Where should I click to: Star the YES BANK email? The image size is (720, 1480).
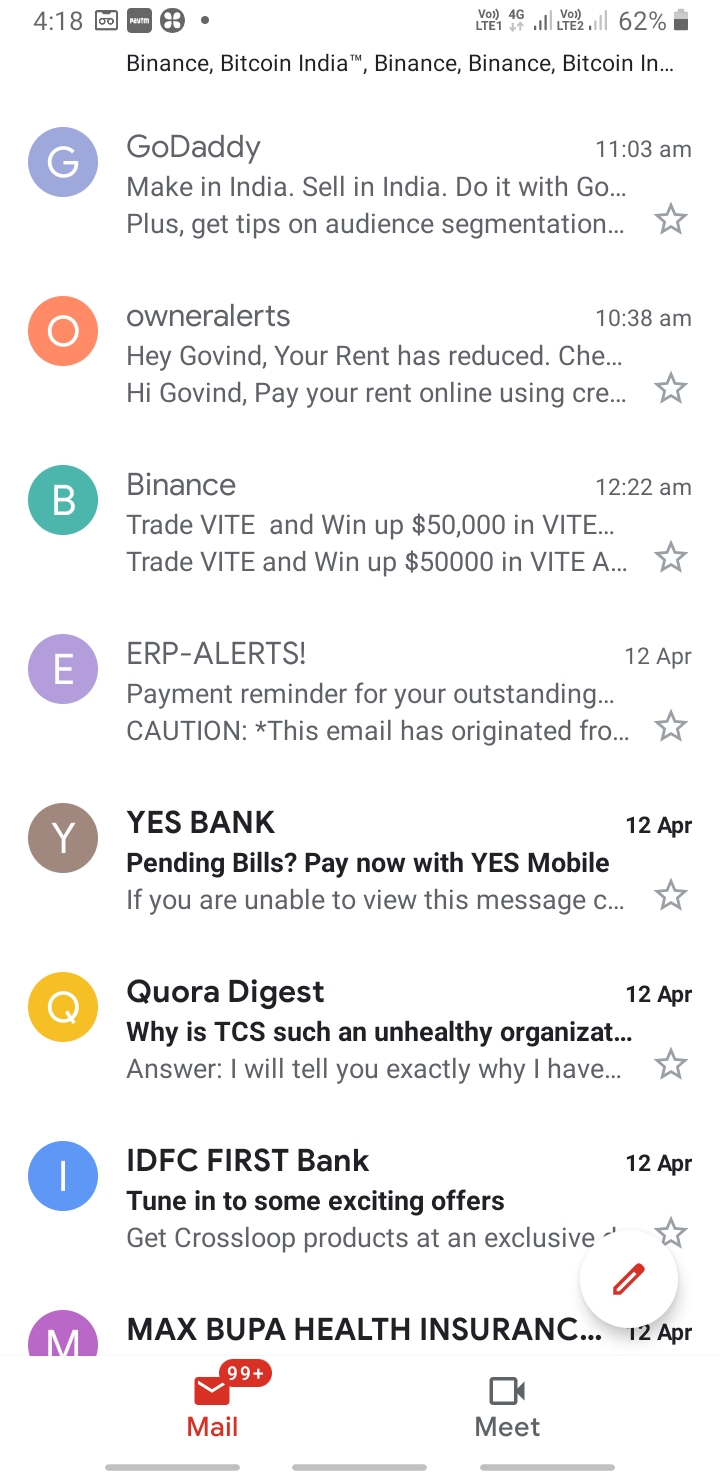[x=670, y=895]
